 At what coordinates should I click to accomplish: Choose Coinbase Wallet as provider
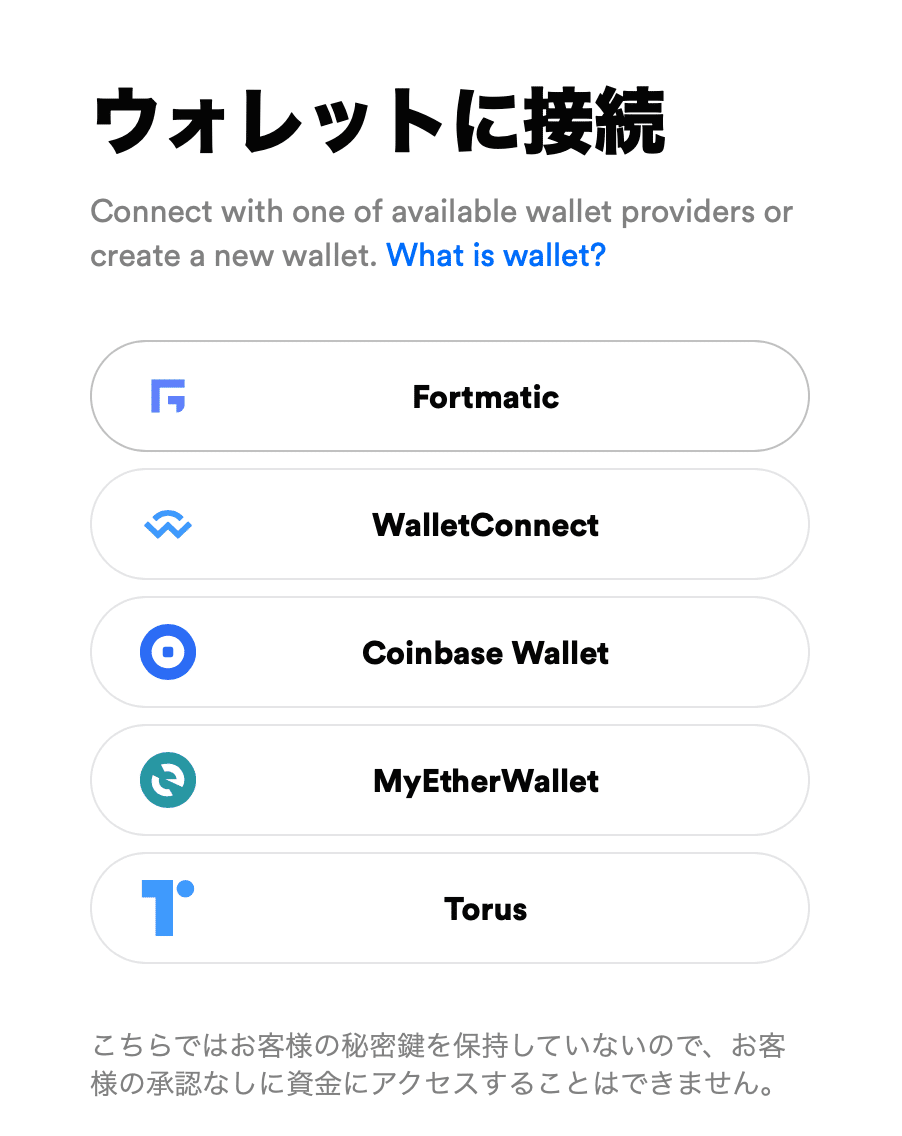point(450,652)
